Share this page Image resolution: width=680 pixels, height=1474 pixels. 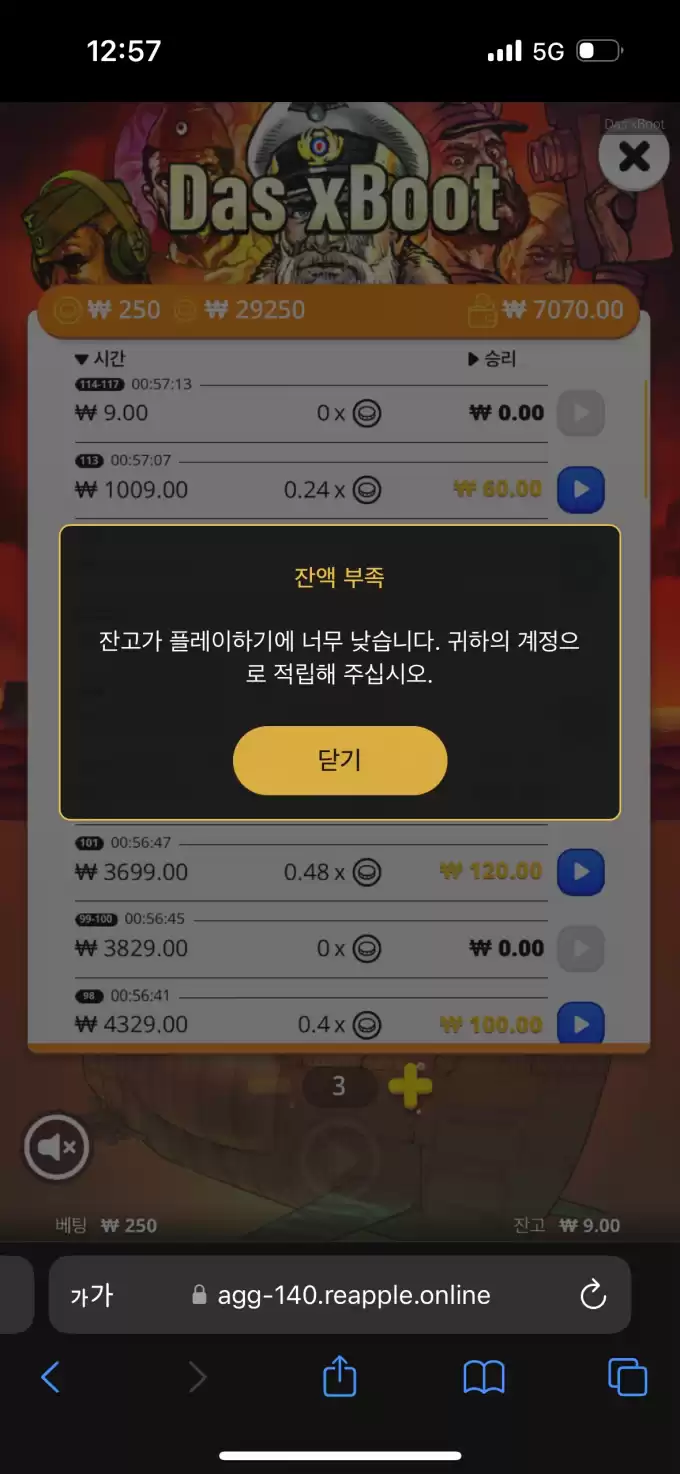340,1376
